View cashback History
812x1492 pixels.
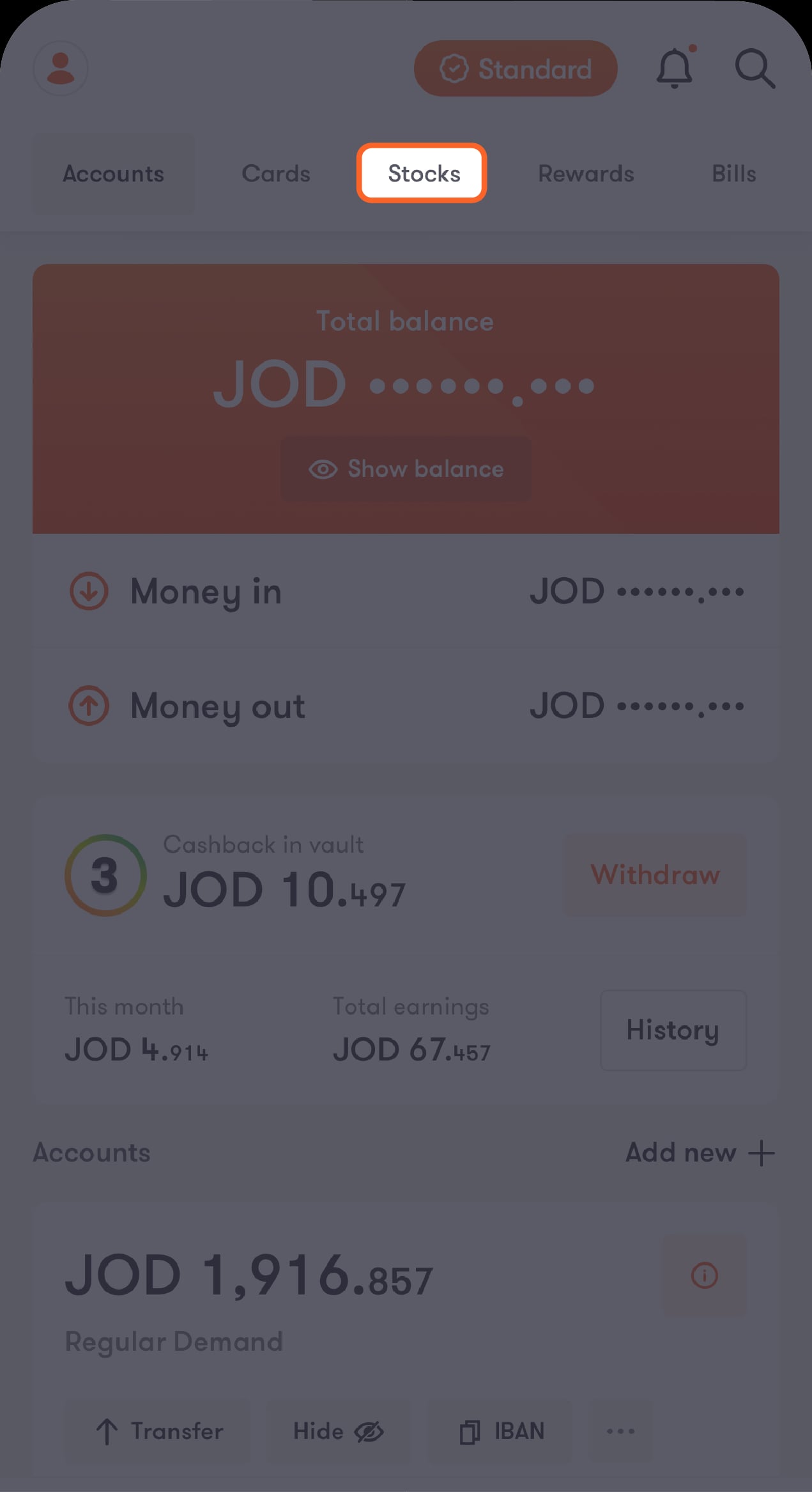point(673,1030)
